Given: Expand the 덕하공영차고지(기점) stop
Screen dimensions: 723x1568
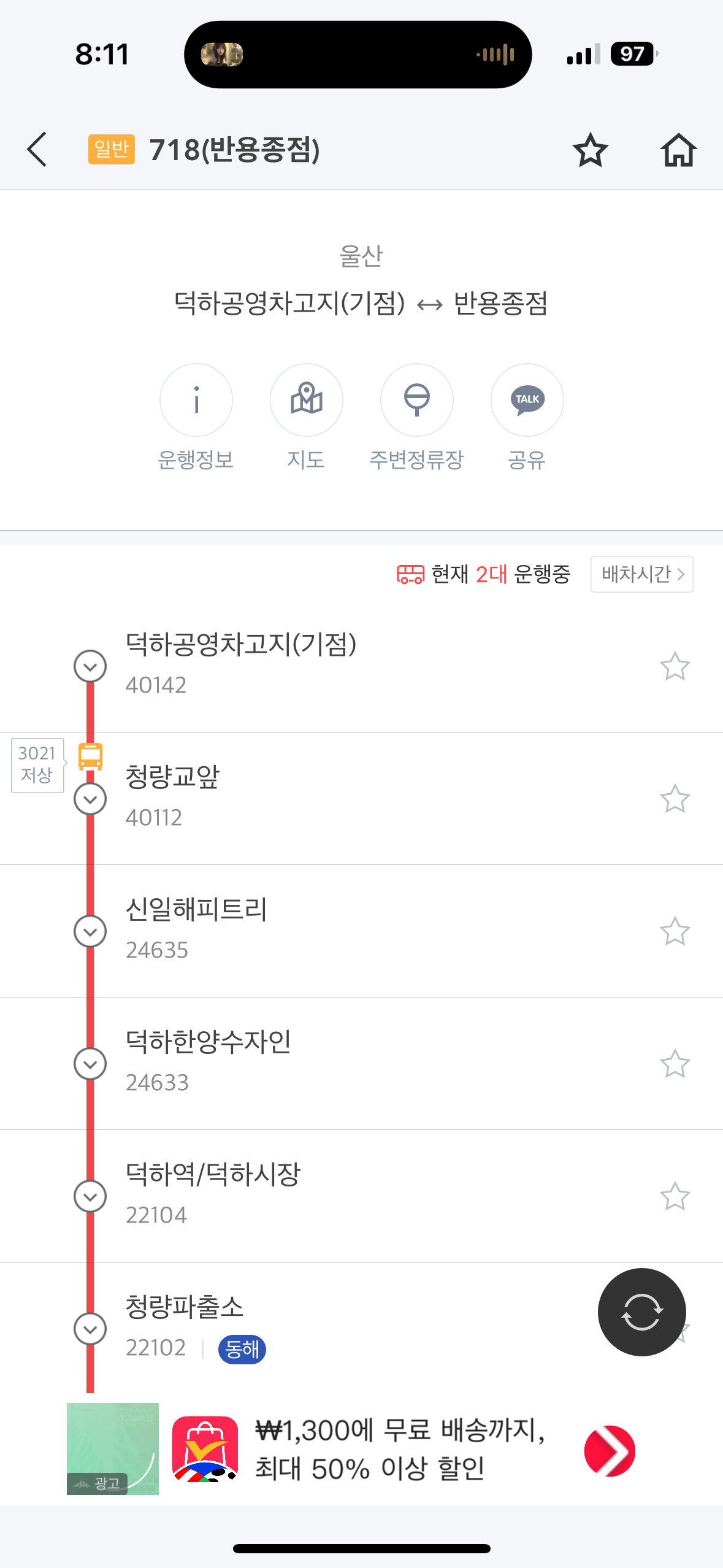Looking at the screenshot, I should point(90,666).
